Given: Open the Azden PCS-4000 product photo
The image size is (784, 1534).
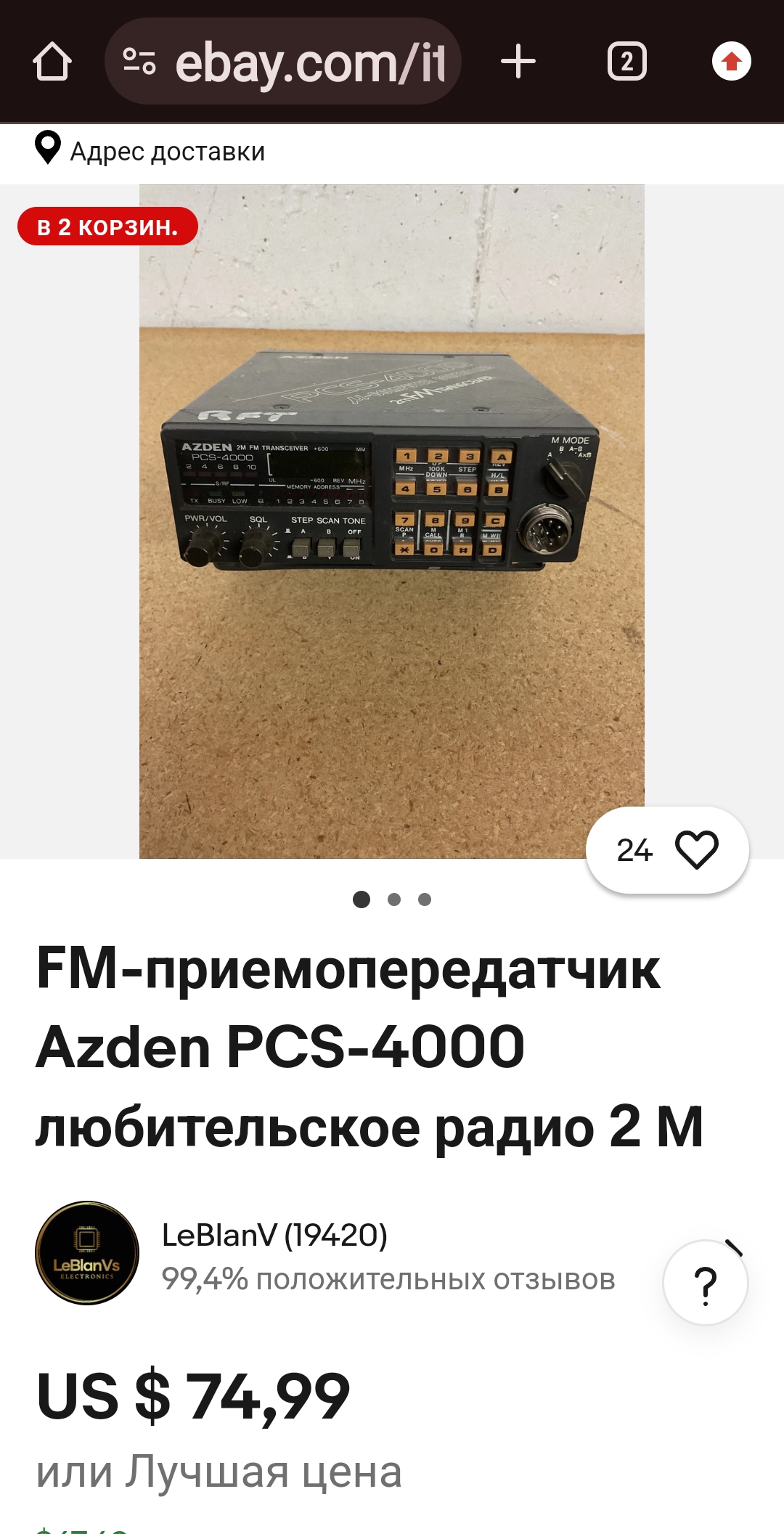Looking at the screenshot, I should click(391, 521).
